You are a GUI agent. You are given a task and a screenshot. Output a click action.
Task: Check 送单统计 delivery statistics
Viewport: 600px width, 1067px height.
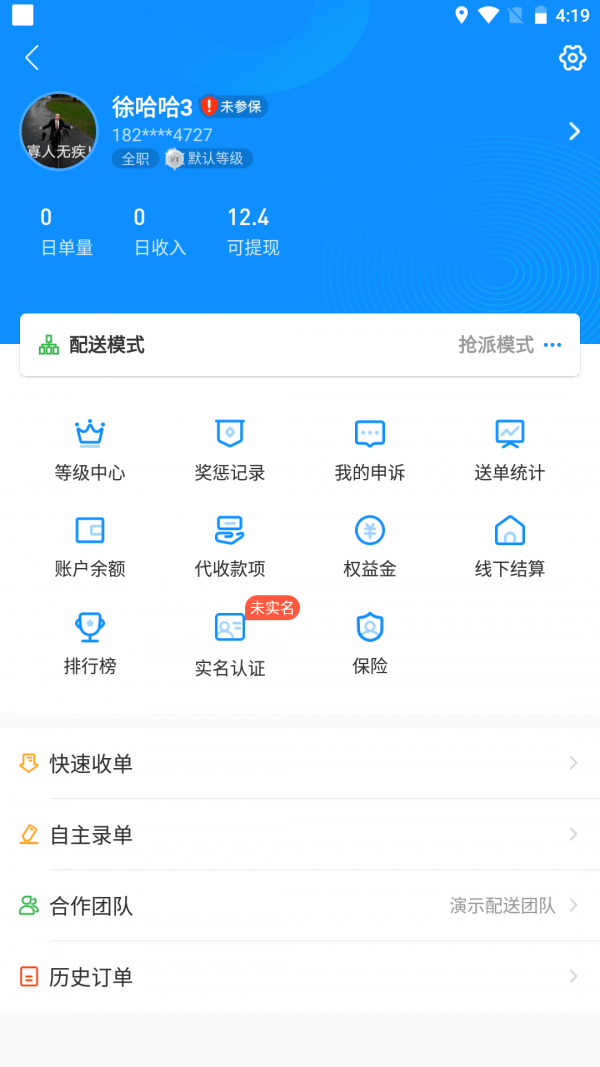click(x=510, y=450)
